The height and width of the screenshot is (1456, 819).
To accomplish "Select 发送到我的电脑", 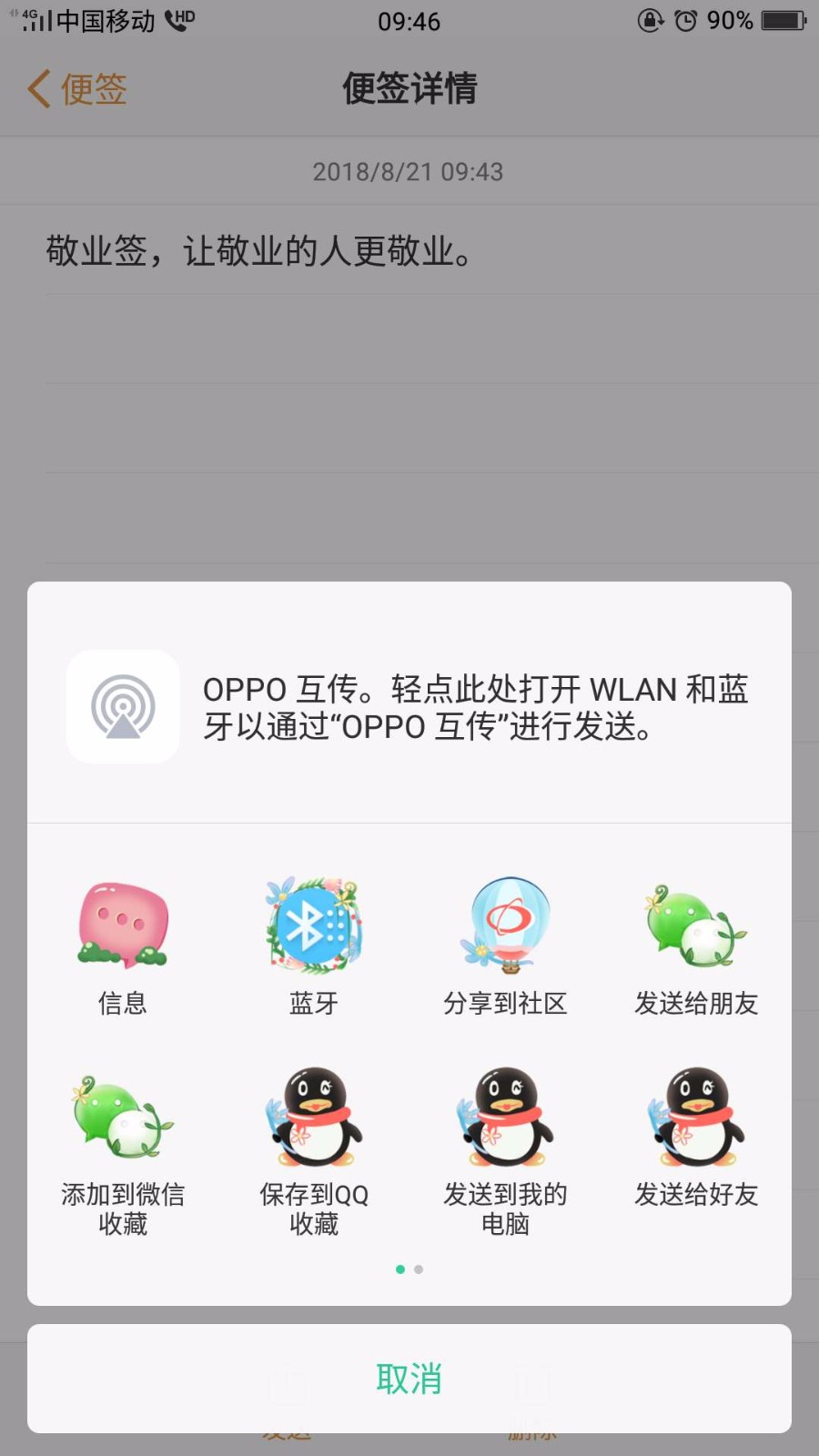I will [505, 1152].
